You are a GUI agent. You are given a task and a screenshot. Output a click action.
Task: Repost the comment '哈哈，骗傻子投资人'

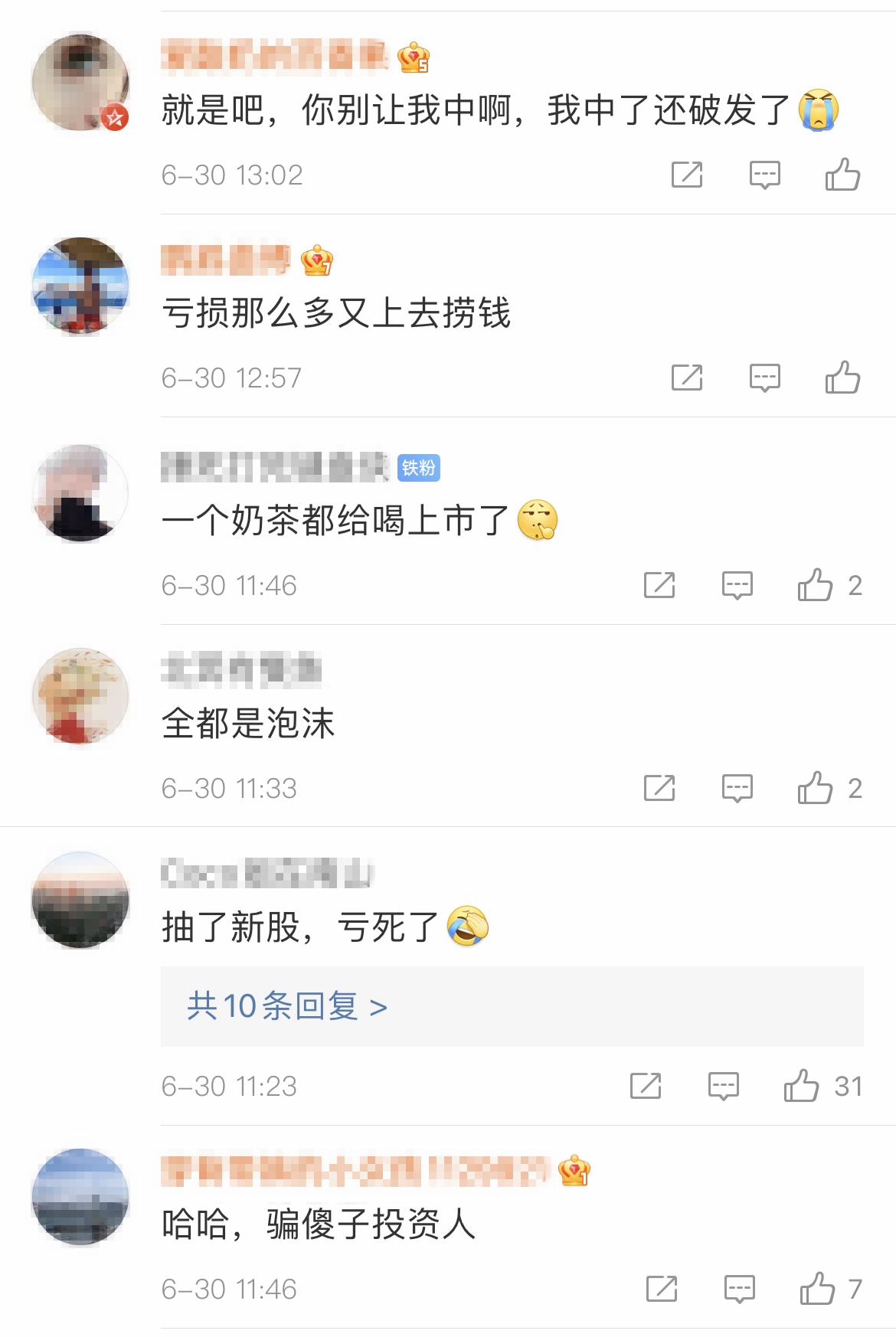point(662,1289)
